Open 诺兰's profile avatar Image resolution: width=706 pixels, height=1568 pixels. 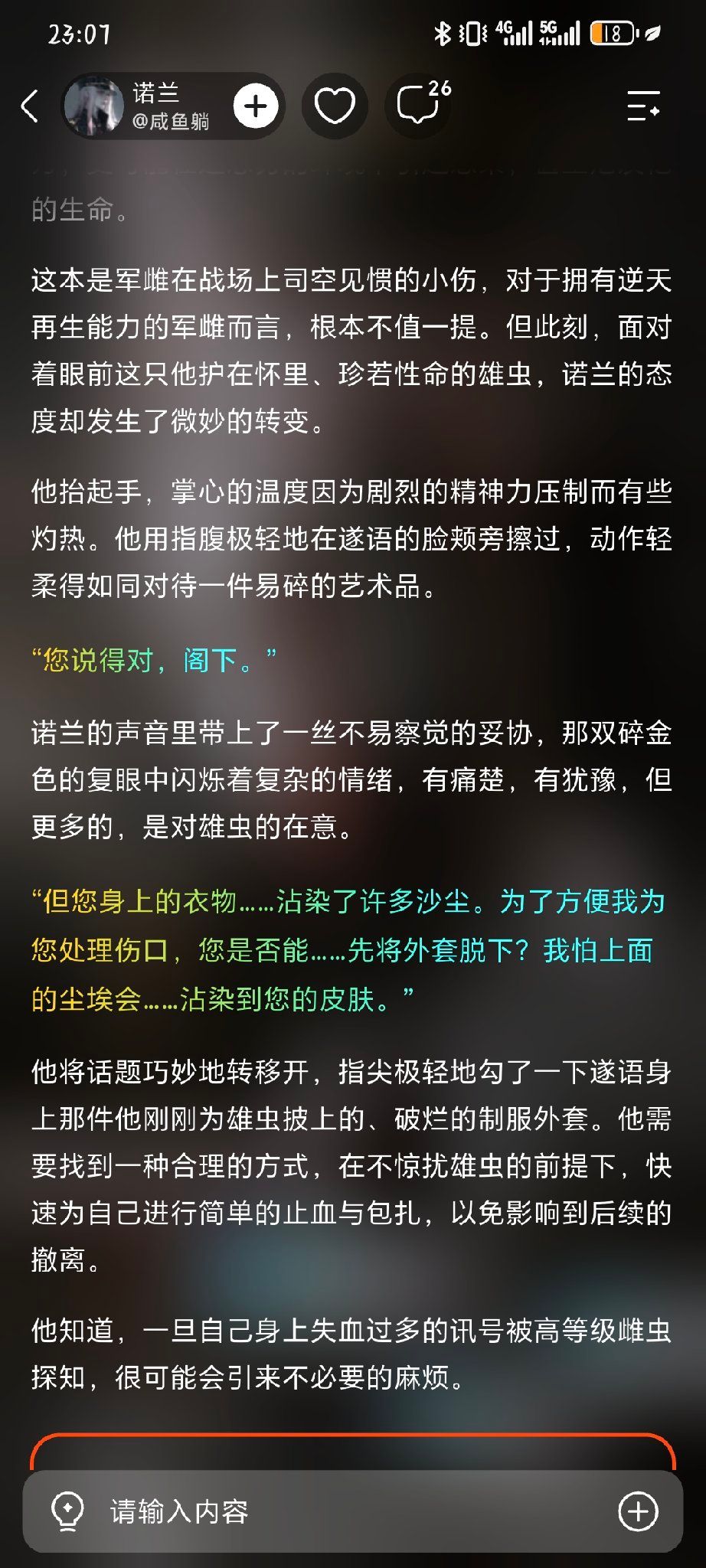point(94,106)
